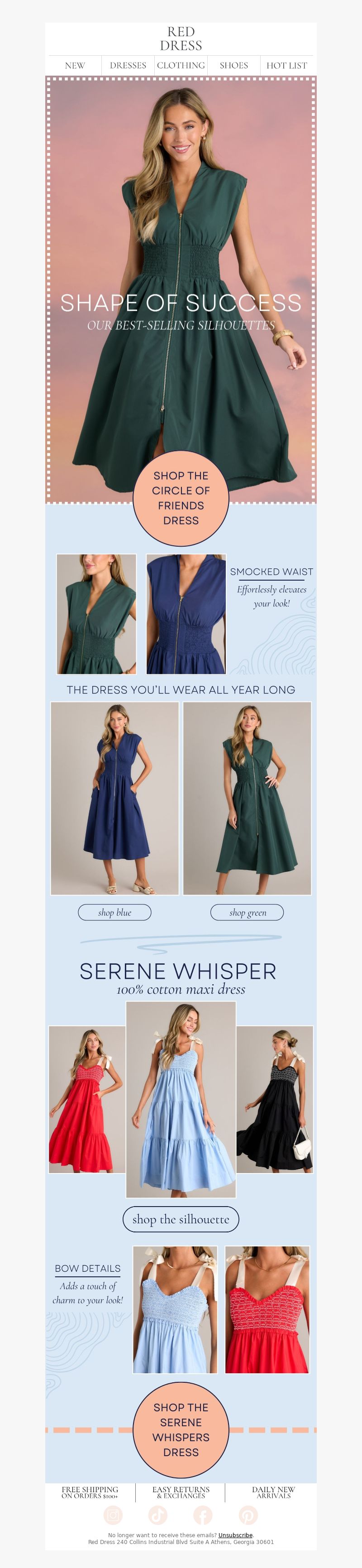Open the navy blue midi dress photo

point(114,798)
